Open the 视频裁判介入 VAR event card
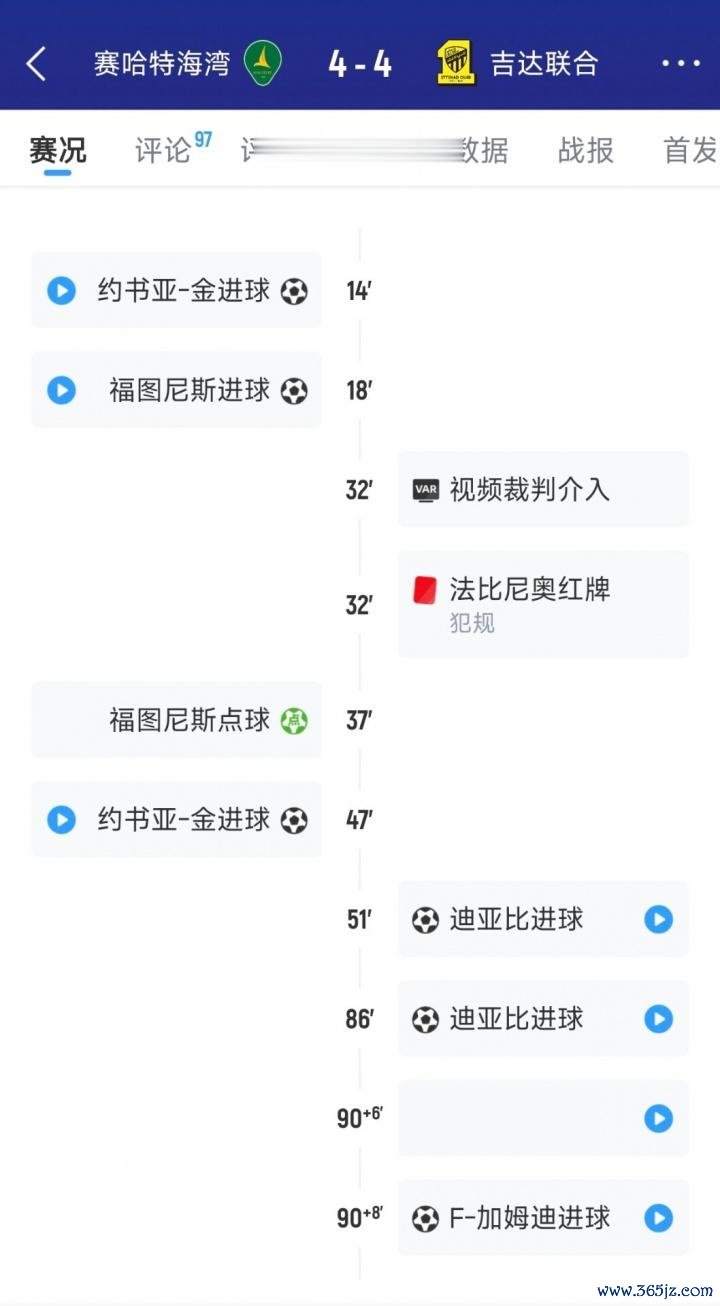720x1306 pixels. [x=543, y=489]
